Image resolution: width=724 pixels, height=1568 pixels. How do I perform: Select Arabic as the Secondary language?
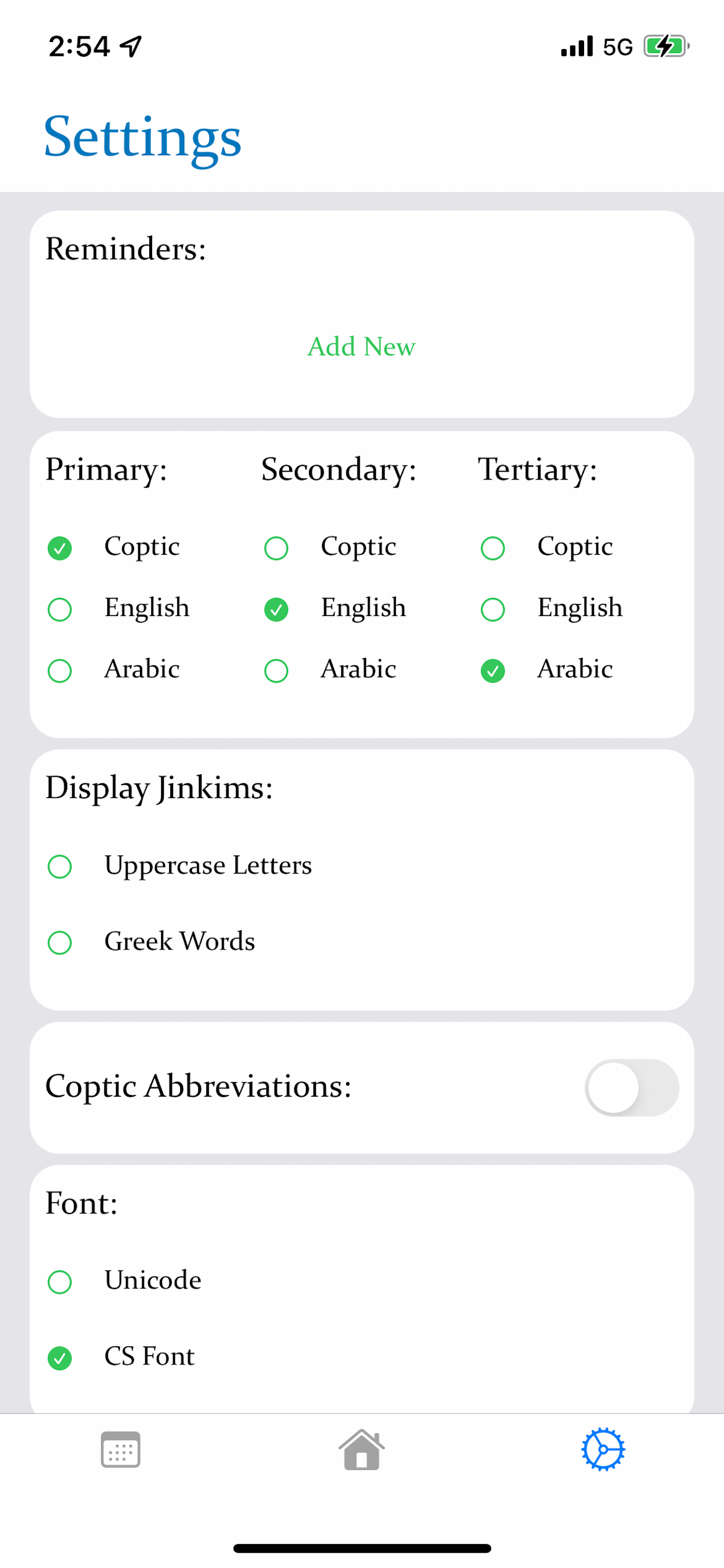(276, 671)
